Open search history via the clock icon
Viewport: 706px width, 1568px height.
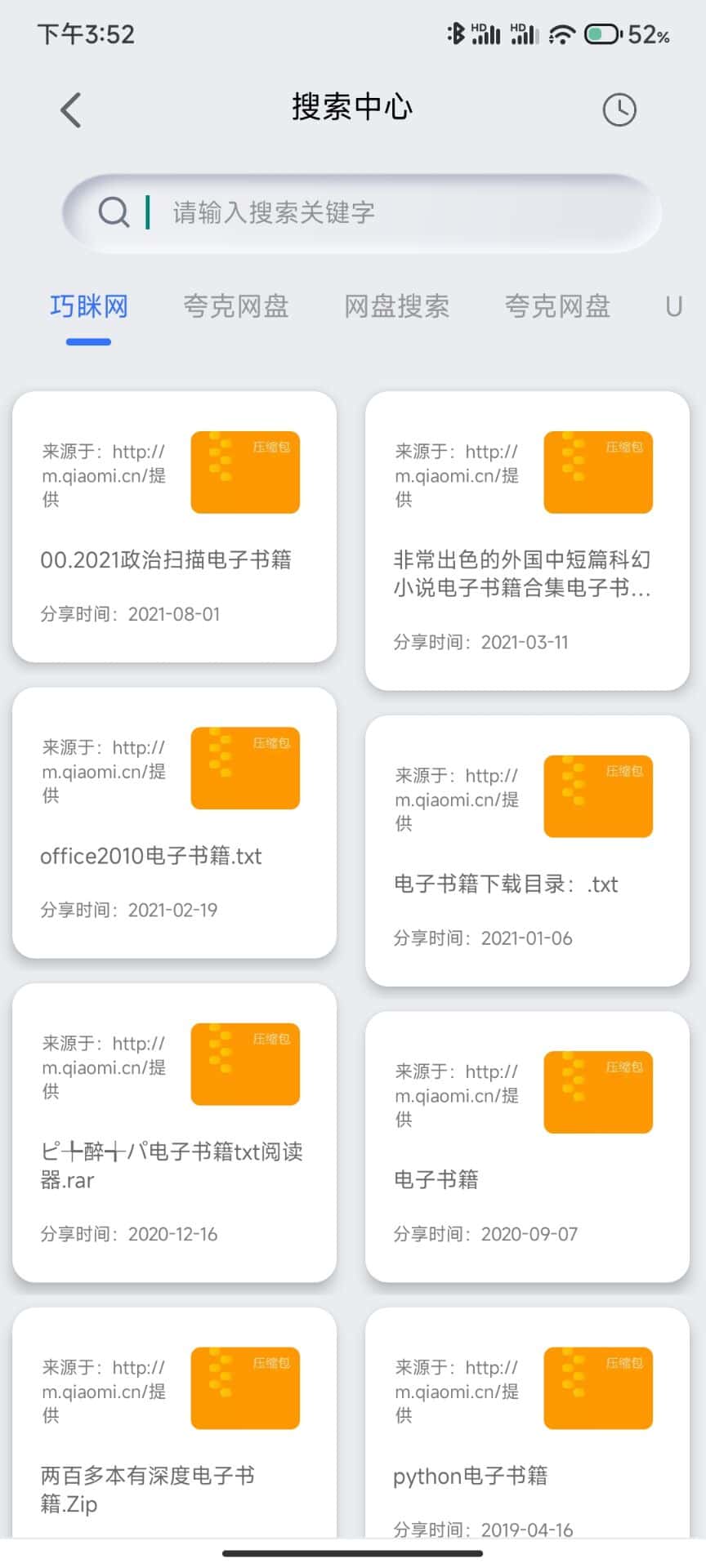pos(619,109)
